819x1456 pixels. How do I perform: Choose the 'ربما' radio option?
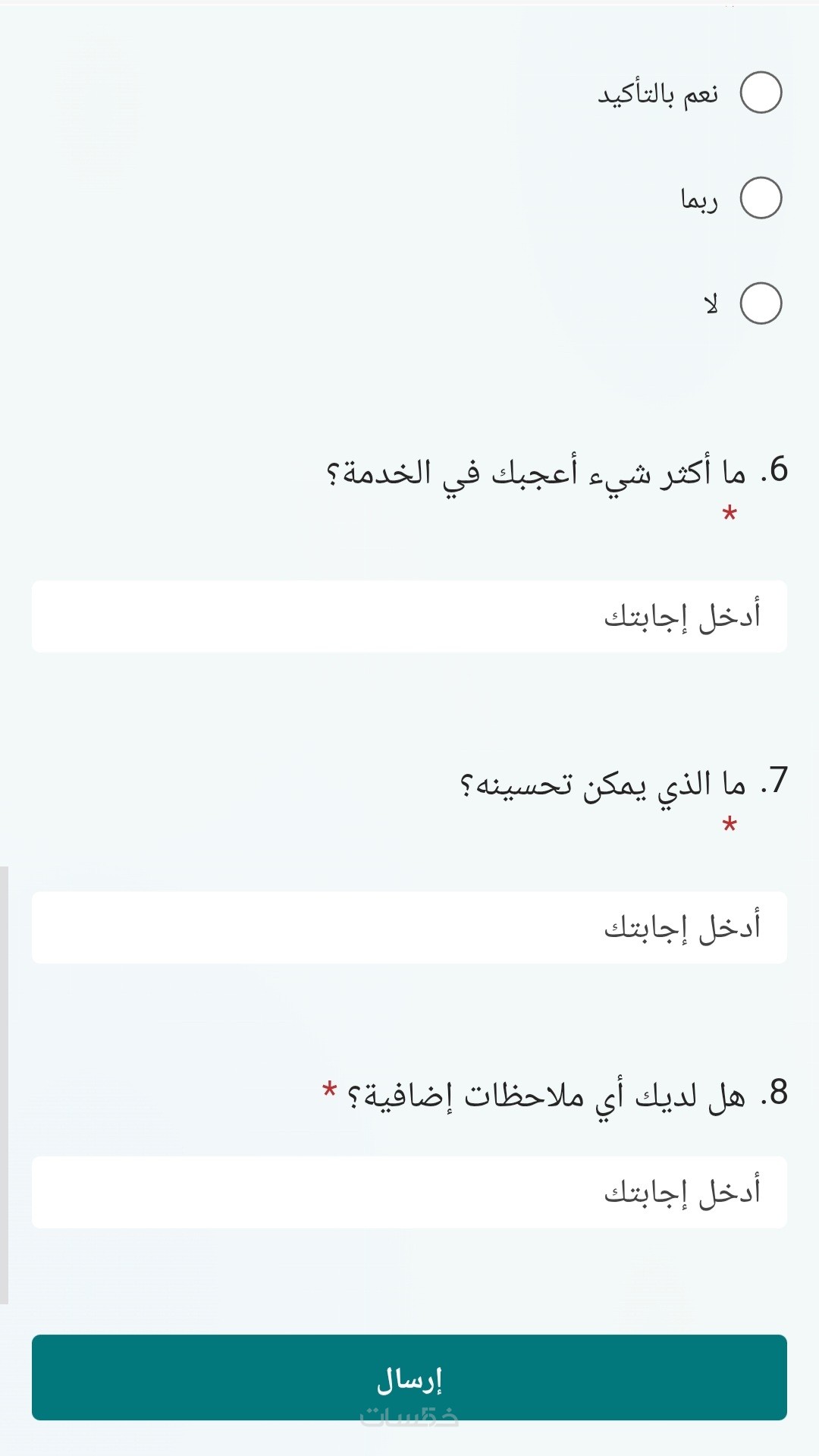[761, 198]
